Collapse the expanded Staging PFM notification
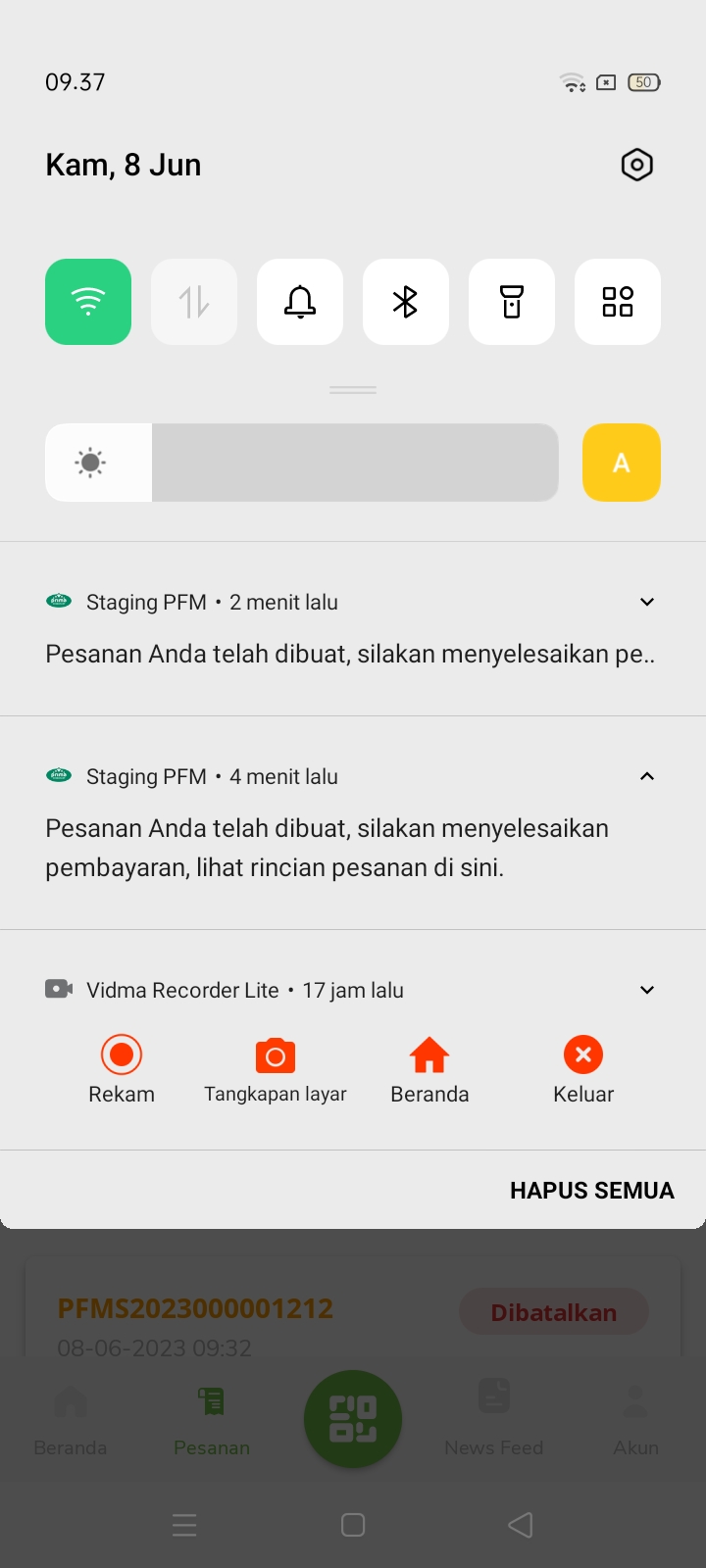 pos(646,775)
